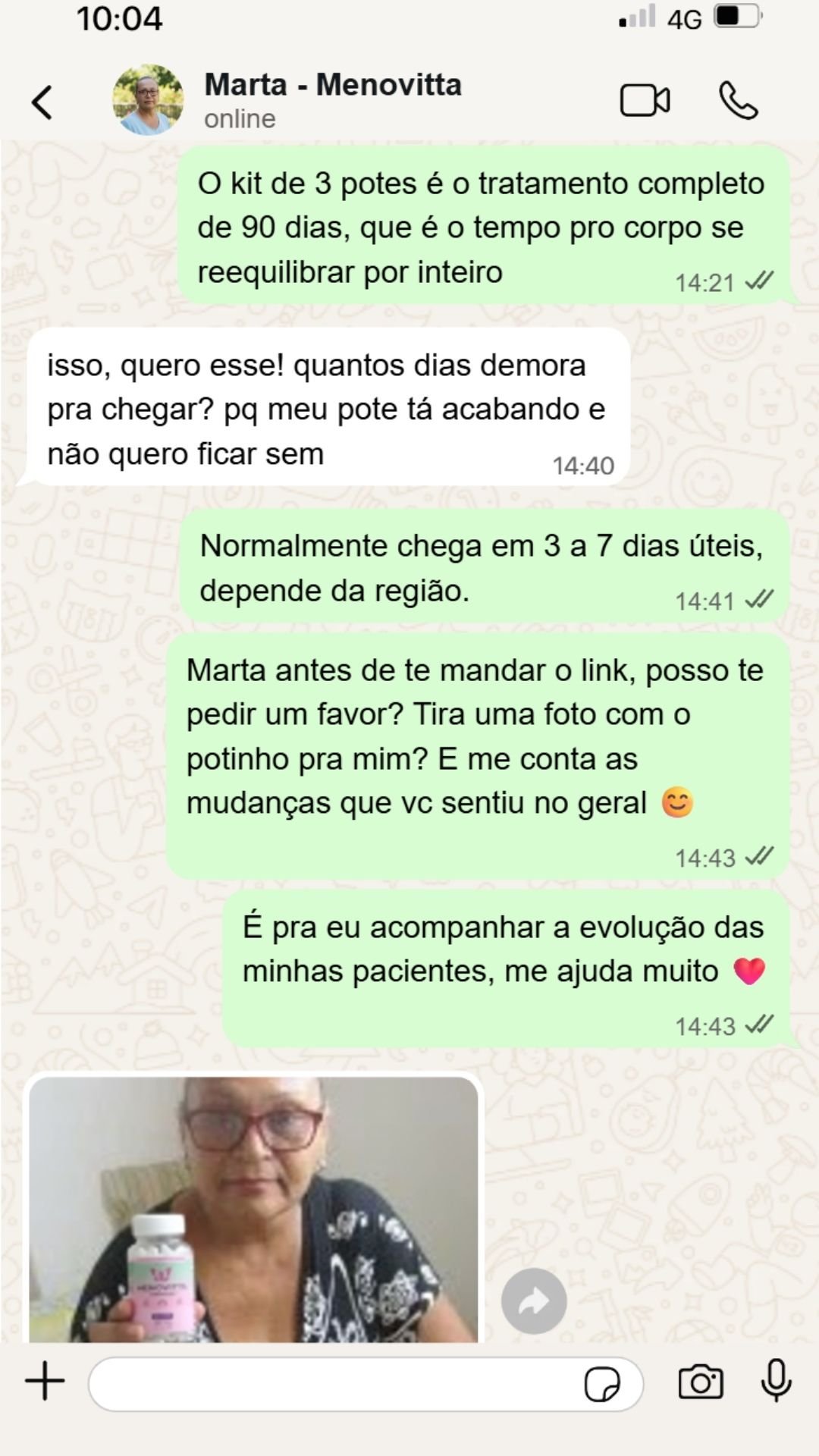Start a video call with Marta
The width and height of the screenshot is (819, 1456).
[645, 101]
